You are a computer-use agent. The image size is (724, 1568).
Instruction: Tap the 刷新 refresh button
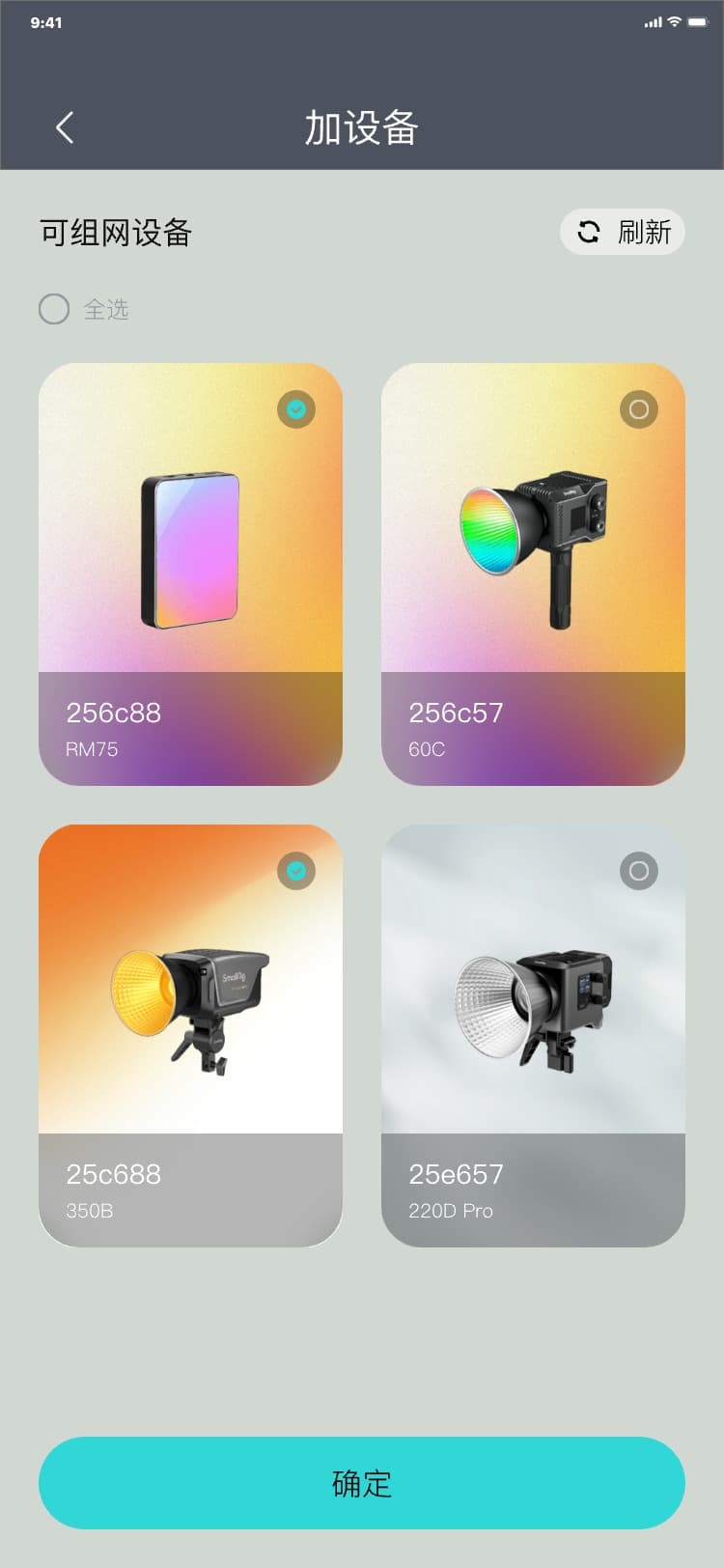623,232
